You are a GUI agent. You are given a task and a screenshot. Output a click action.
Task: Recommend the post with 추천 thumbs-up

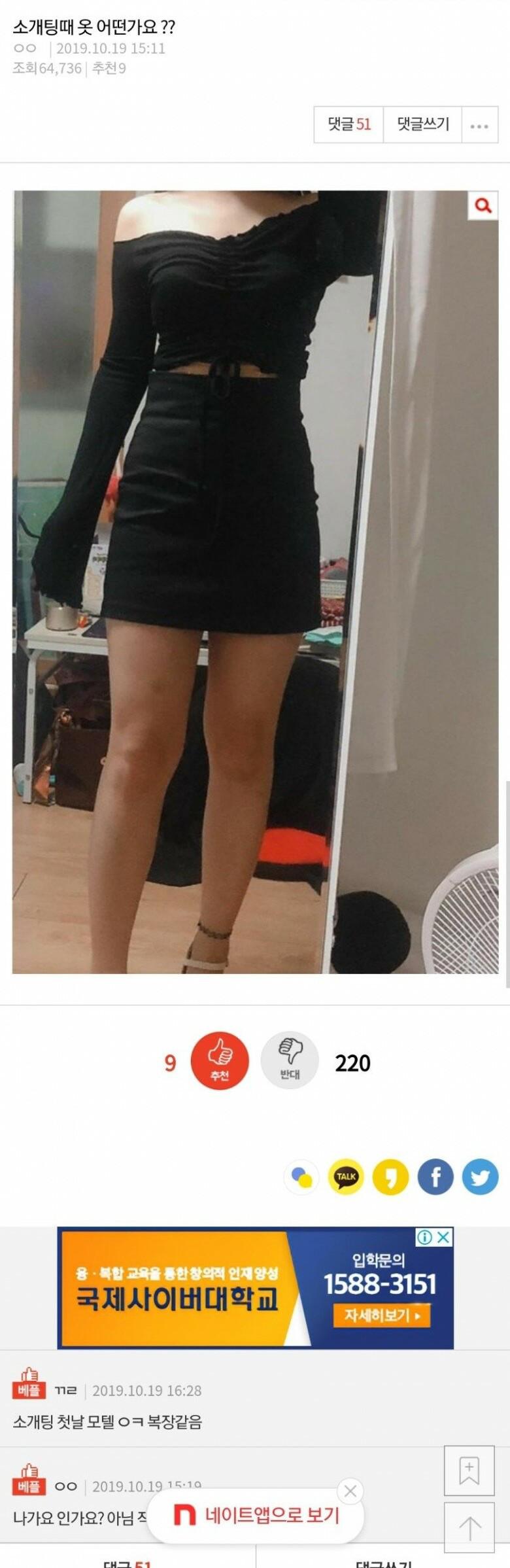pyautogui.click(x=220, y=1060)
